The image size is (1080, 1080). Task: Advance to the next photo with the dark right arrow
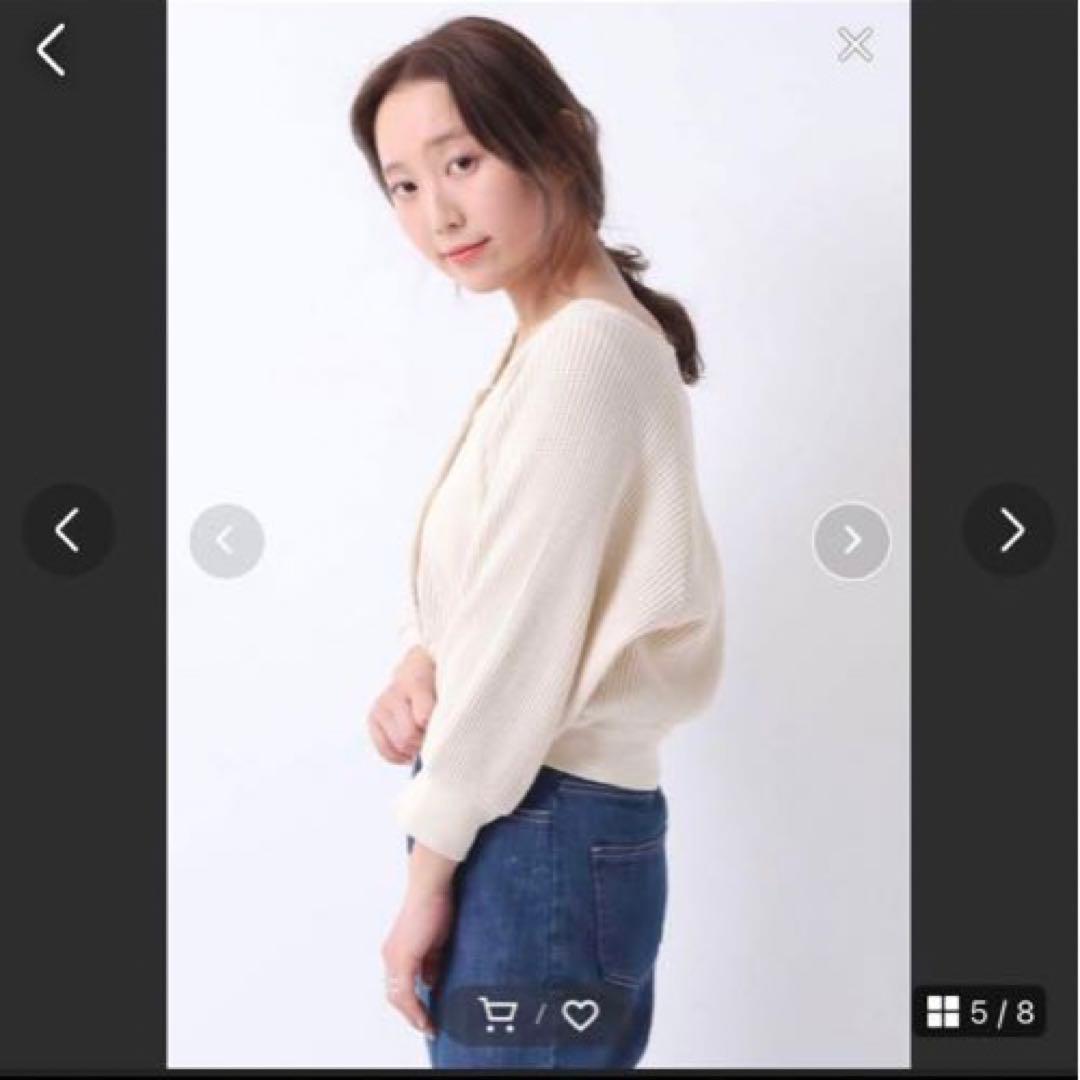pos(1009,530)
